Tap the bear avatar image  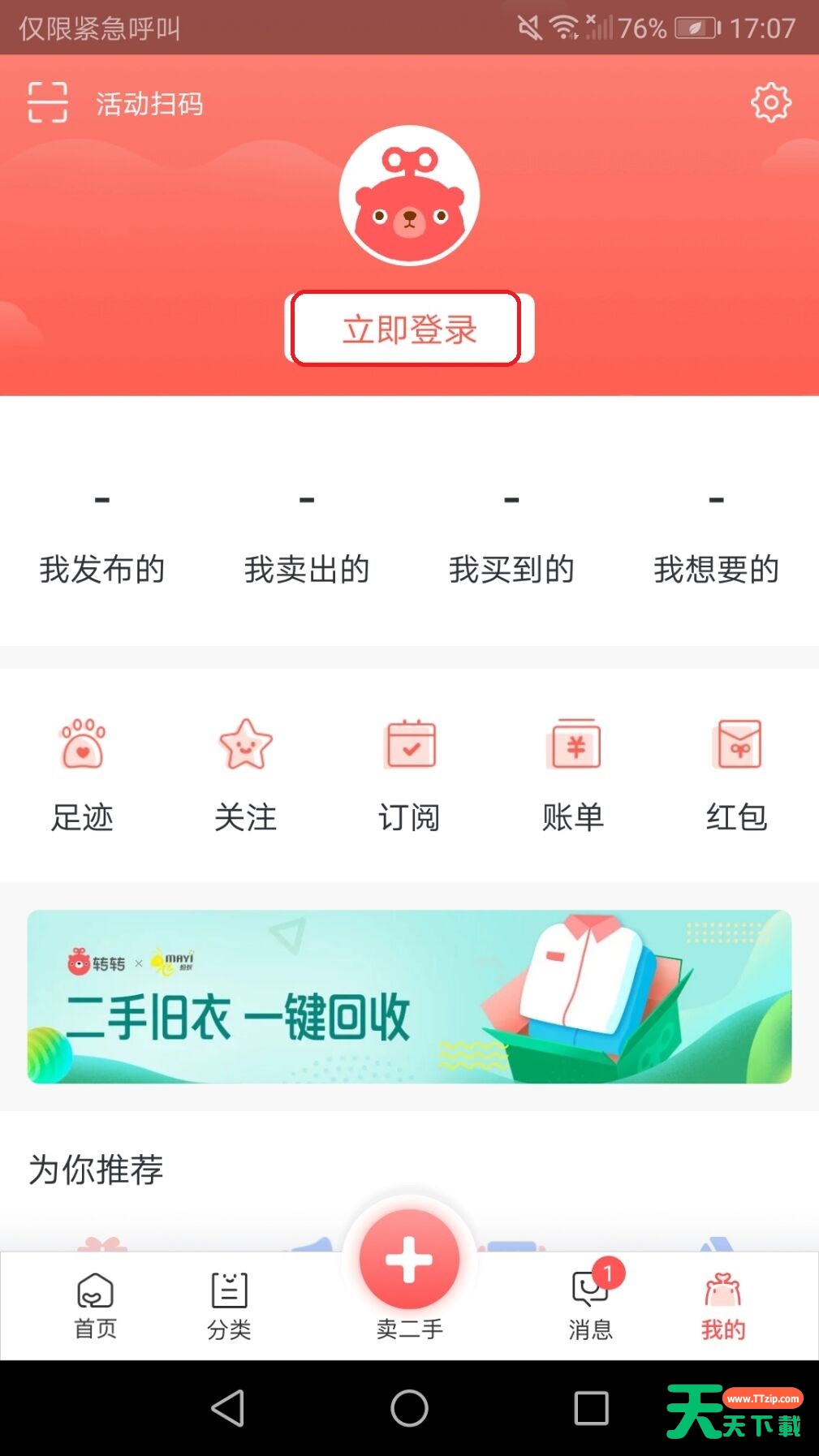[x=409, y=195]
